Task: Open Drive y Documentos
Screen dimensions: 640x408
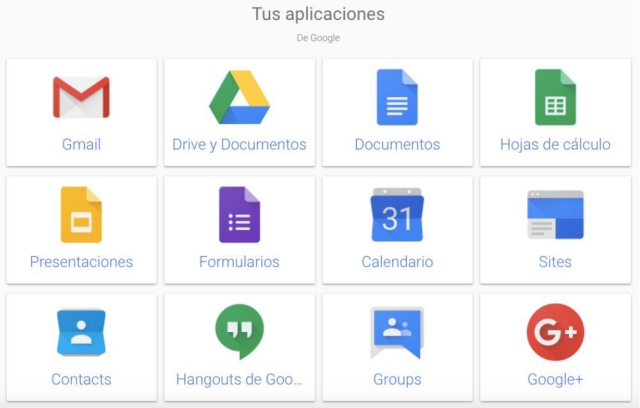Action: coord(239,111)
